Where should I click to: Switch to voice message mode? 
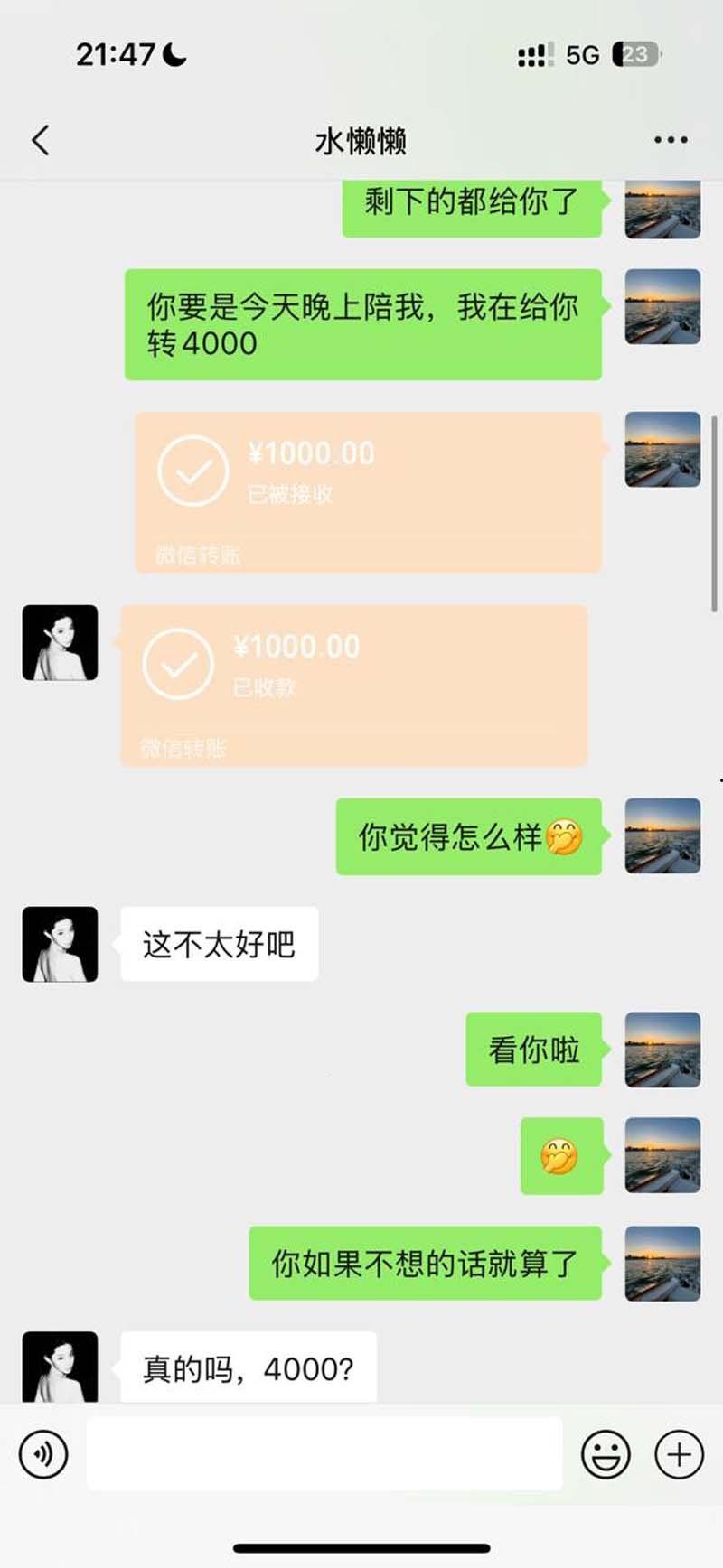click(x=44, y=1454)
